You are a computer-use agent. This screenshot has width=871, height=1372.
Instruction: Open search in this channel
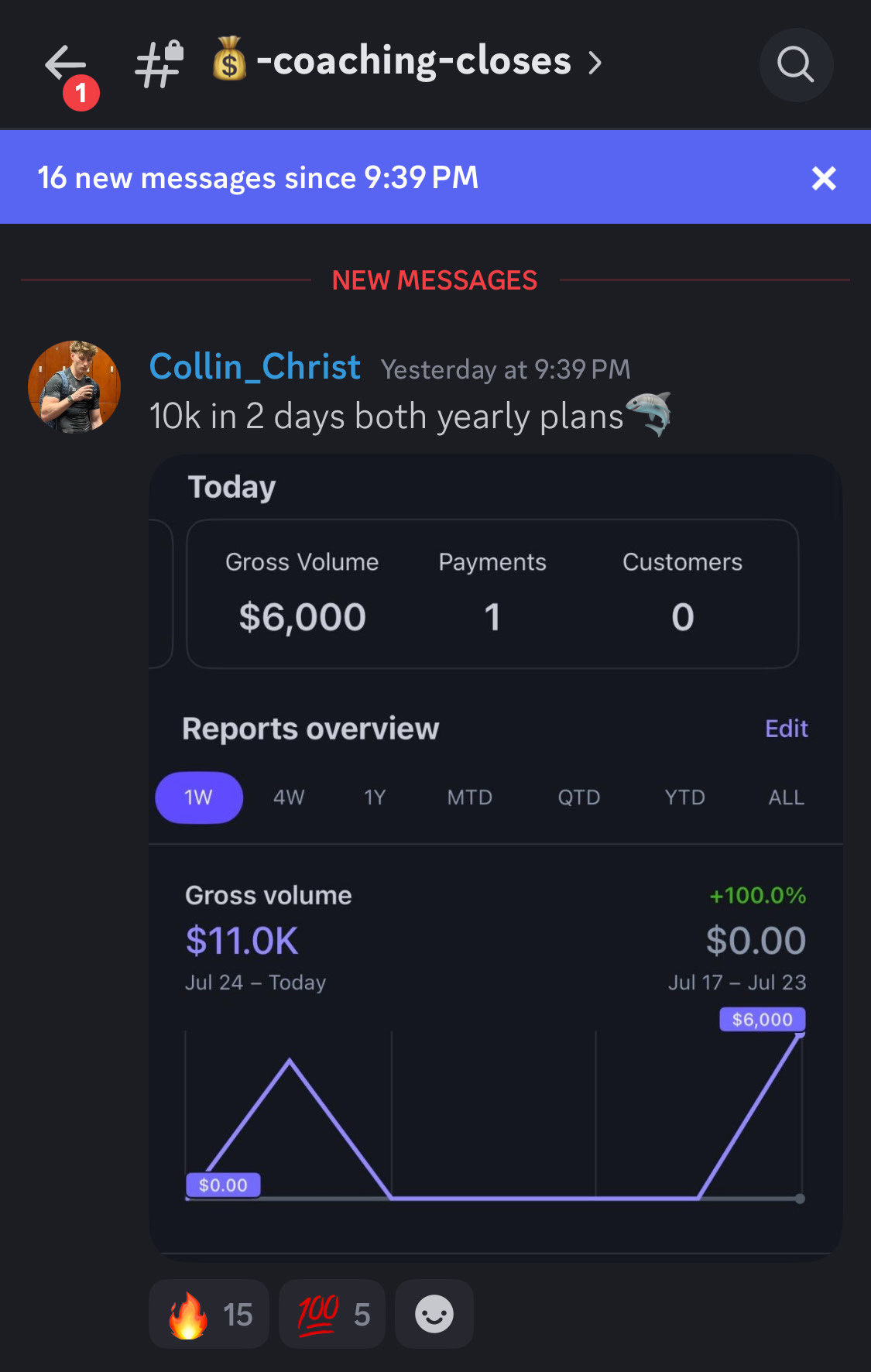[795, 64]
